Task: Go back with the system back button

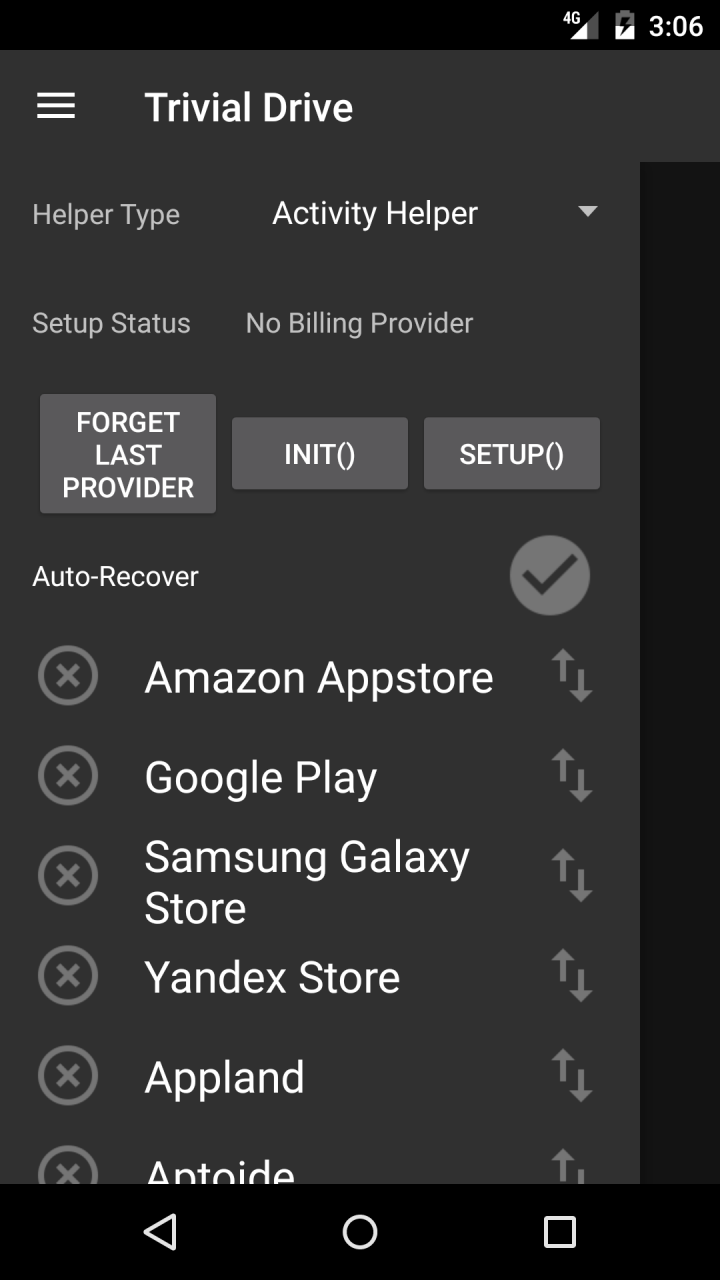Action: (x=160, y=1232)
